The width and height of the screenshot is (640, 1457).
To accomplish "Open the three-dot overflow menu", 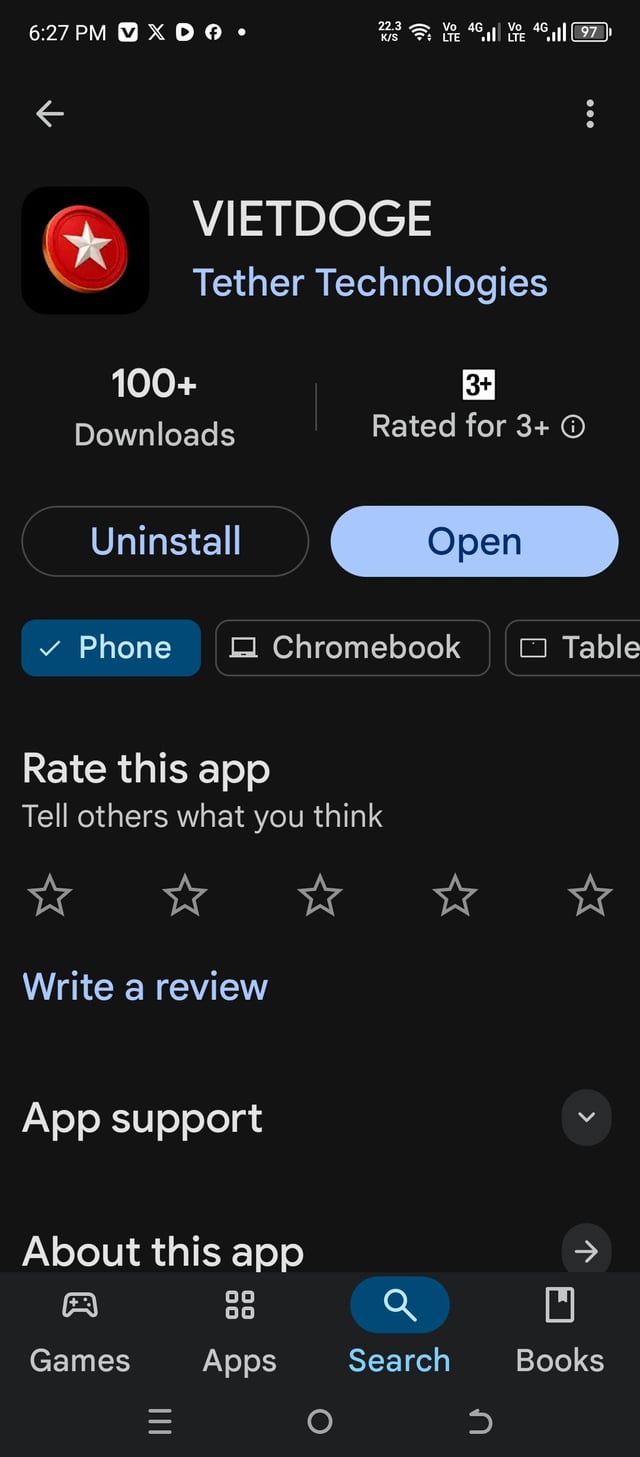I will pos(590,114).
